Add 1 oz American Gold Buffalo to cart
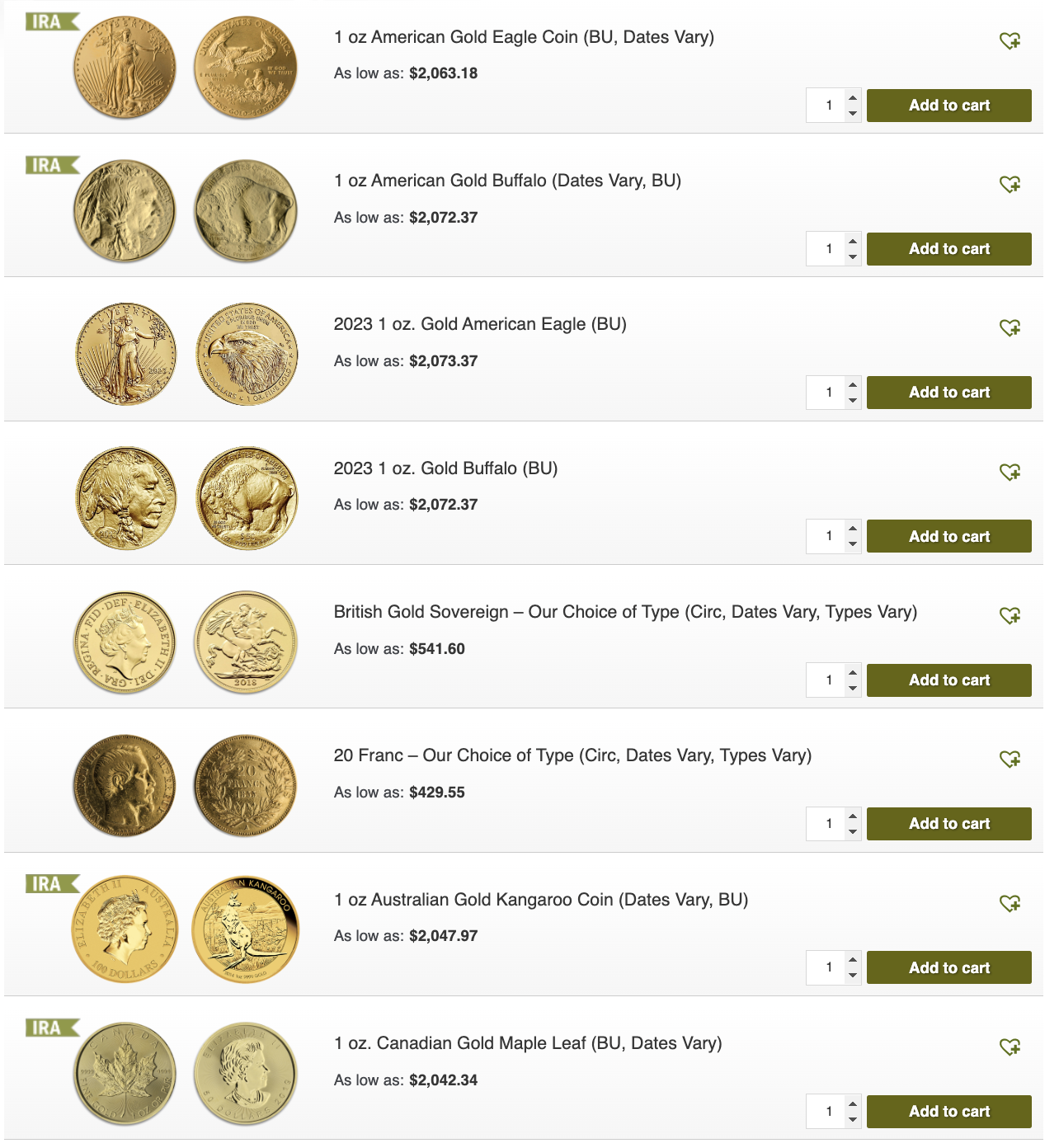Screen dimensions: 1059x1148 948,249
